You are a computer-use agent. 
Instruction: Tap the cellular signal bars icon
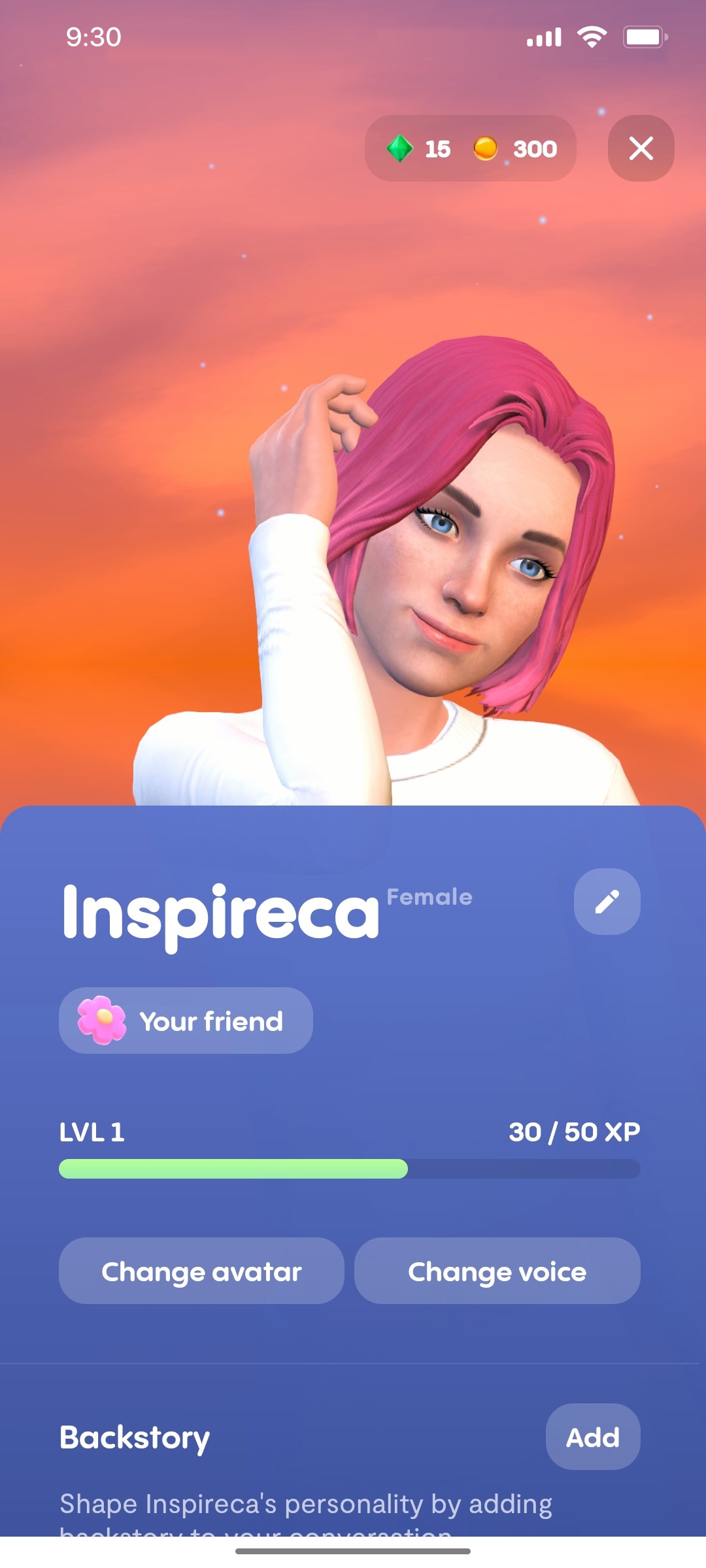point(544,37)
